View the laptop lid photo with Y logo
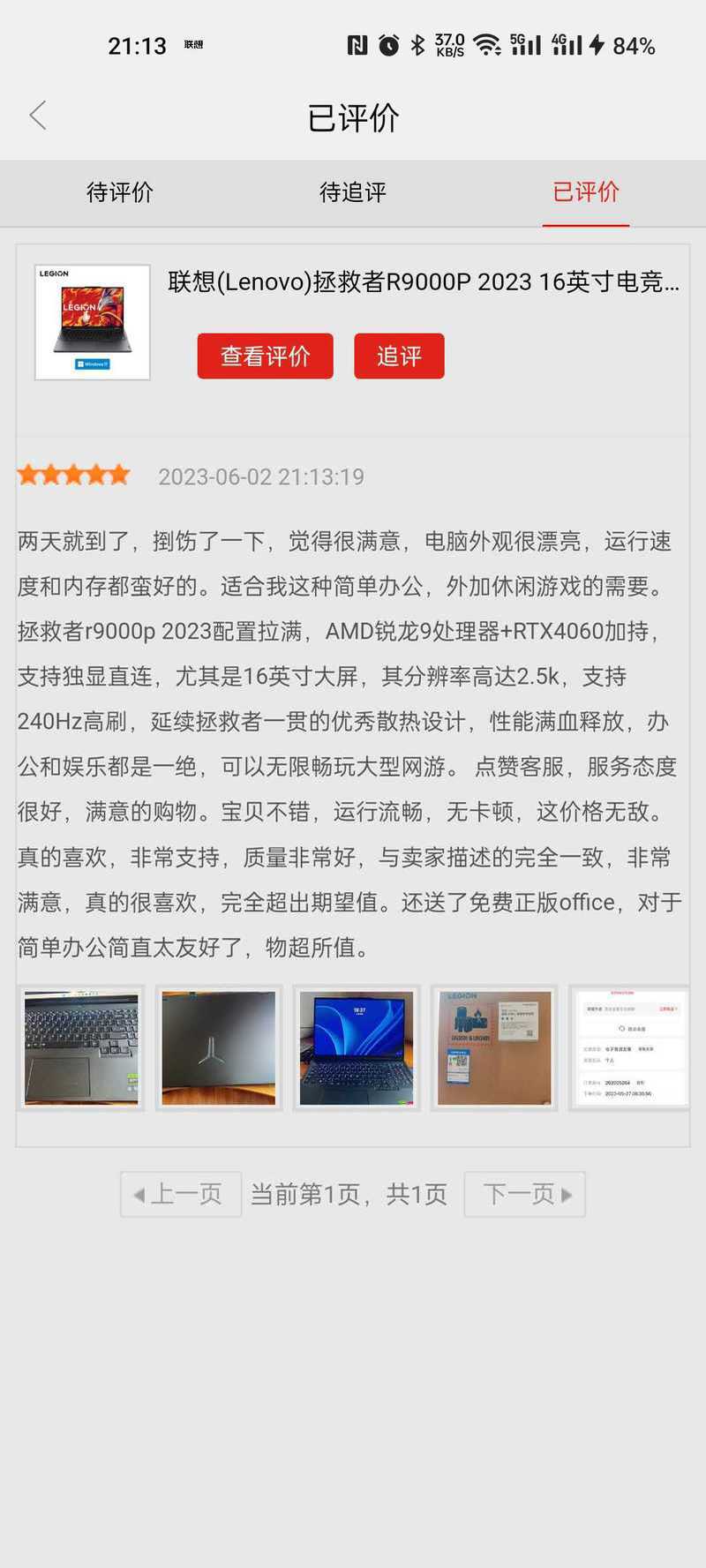This screenshot has width=706, height=1568. coord(219,1047)
